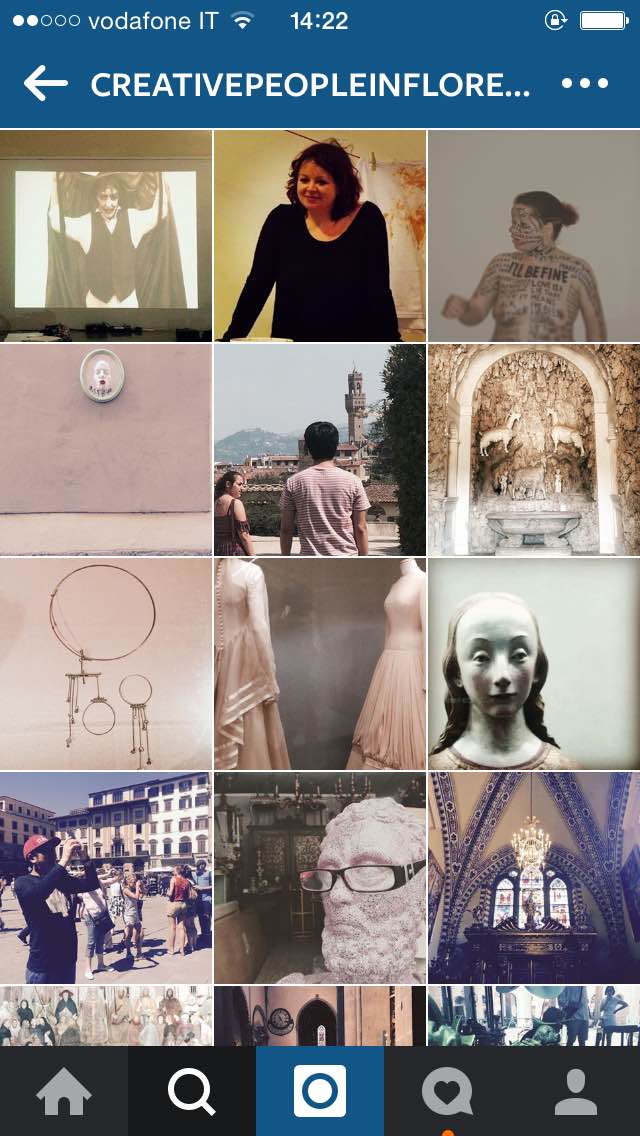Open the grotto fountain sculpture photo

(x=534, y=450)
